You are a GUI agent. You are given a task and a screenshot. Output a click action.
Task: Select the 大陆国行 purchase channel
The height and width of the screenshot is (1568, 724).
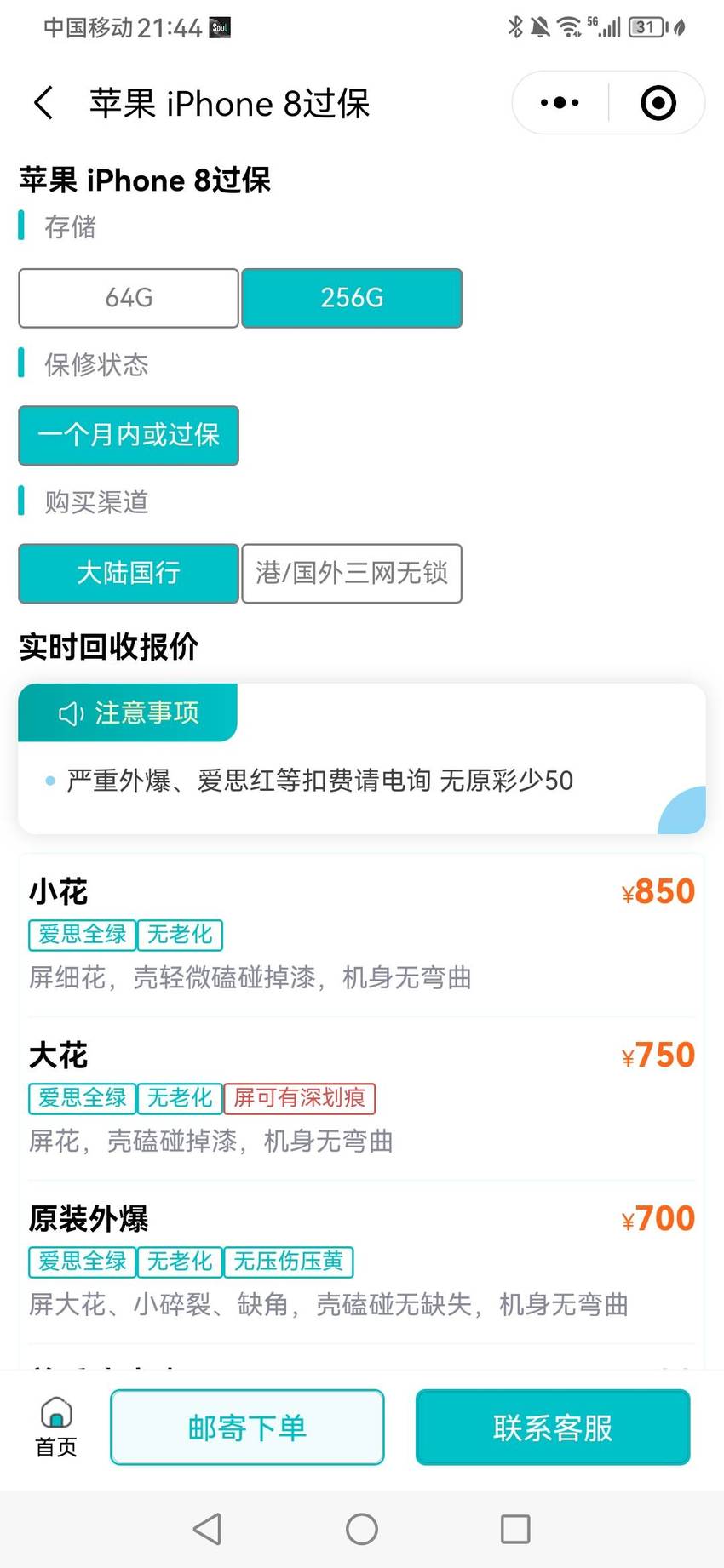click(129, 573)
